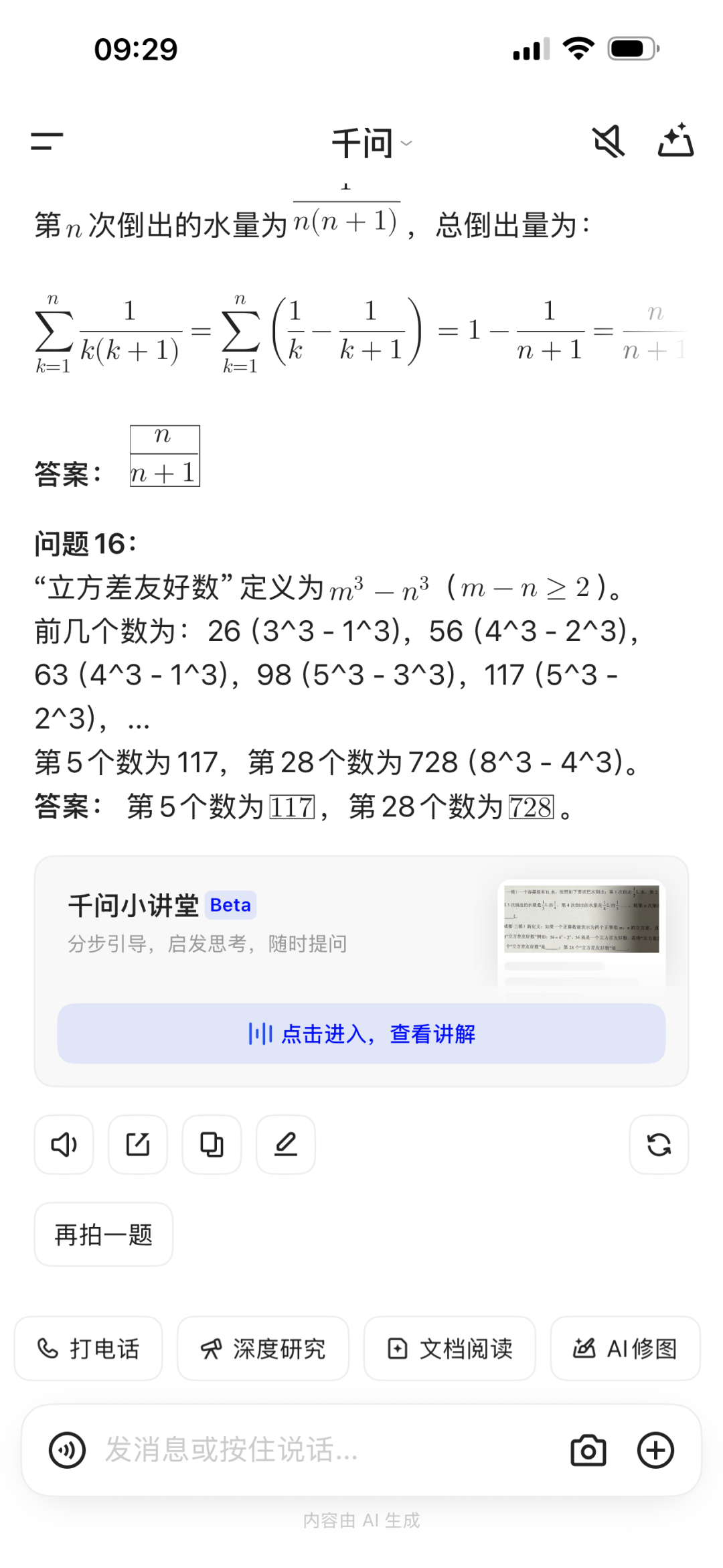The width and height of the screenshot is (723, 1568).
Task: Tap the 点击进入，查看讲解 button
Action: coord(361,1034)
